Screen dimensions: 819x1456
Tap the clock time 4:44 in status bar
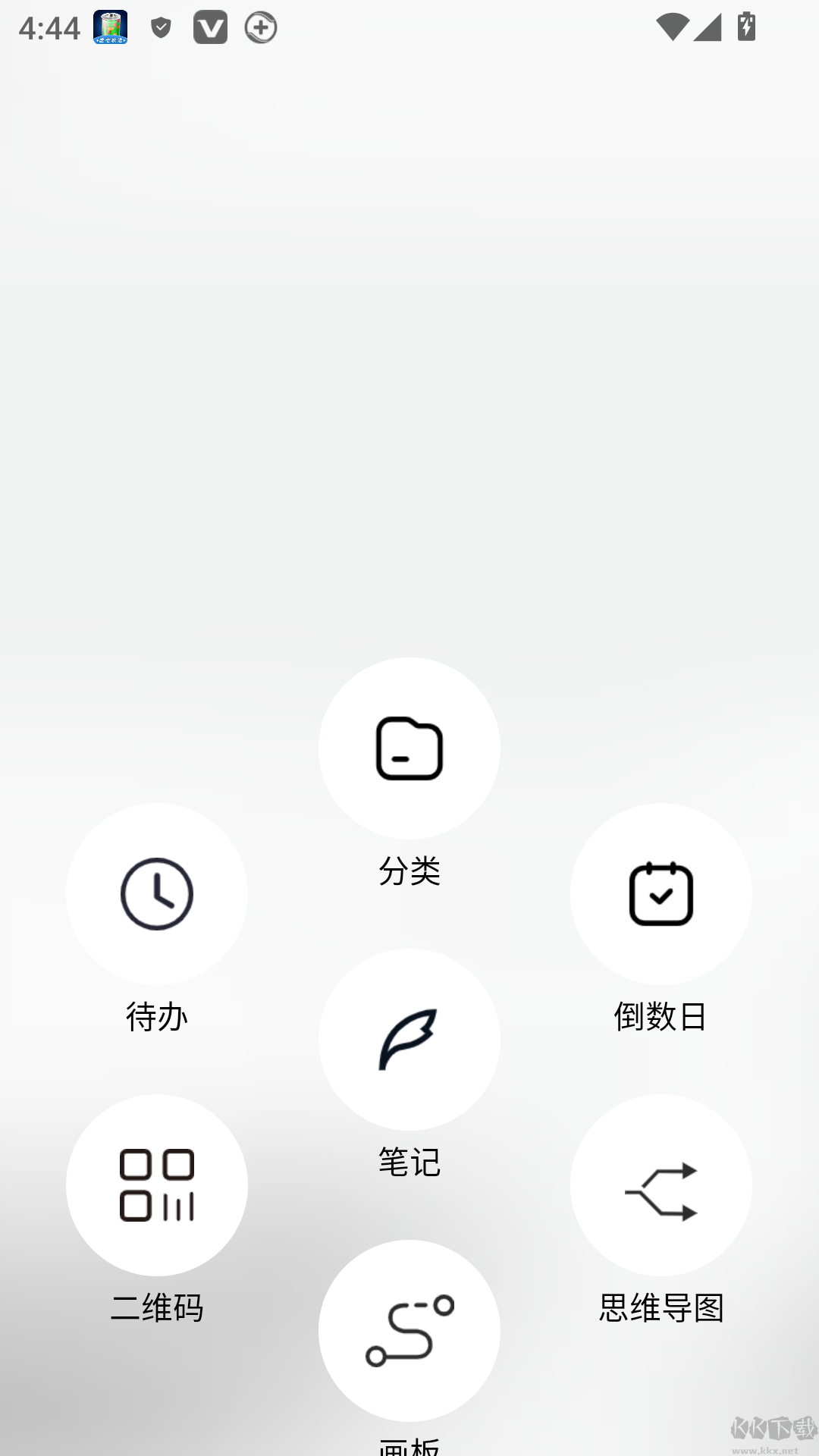[x=49, y=28]
